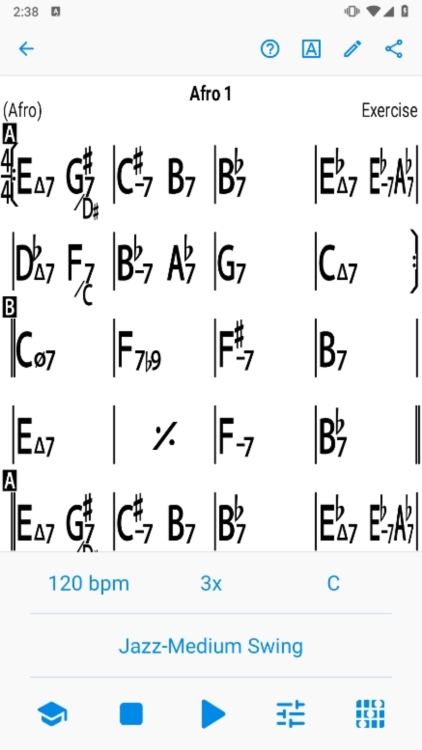
Task: Open practice mode graduation cap icon
Action: (52, 714)
